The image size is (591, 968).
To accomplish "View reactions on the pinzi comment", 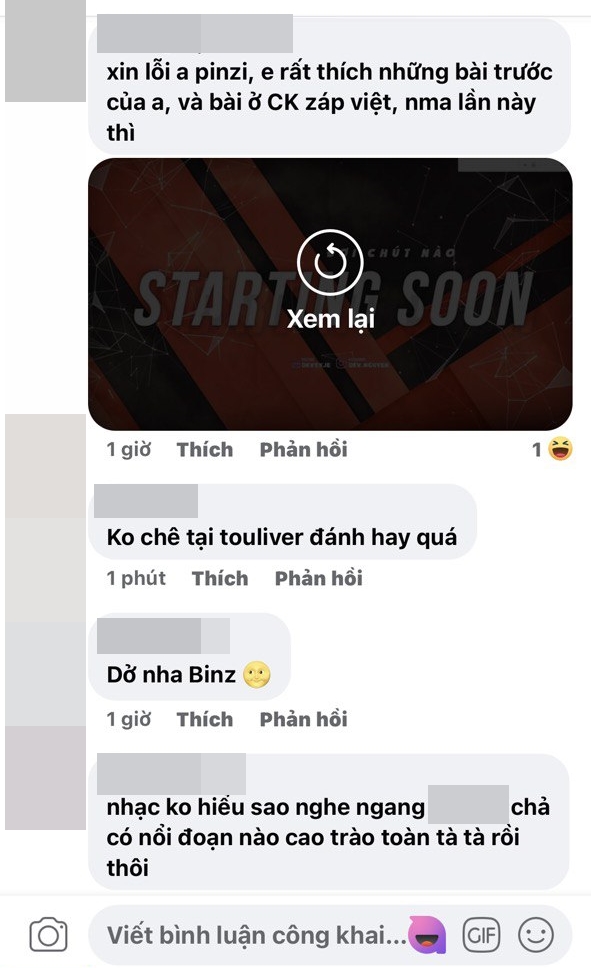I will 553,449.
